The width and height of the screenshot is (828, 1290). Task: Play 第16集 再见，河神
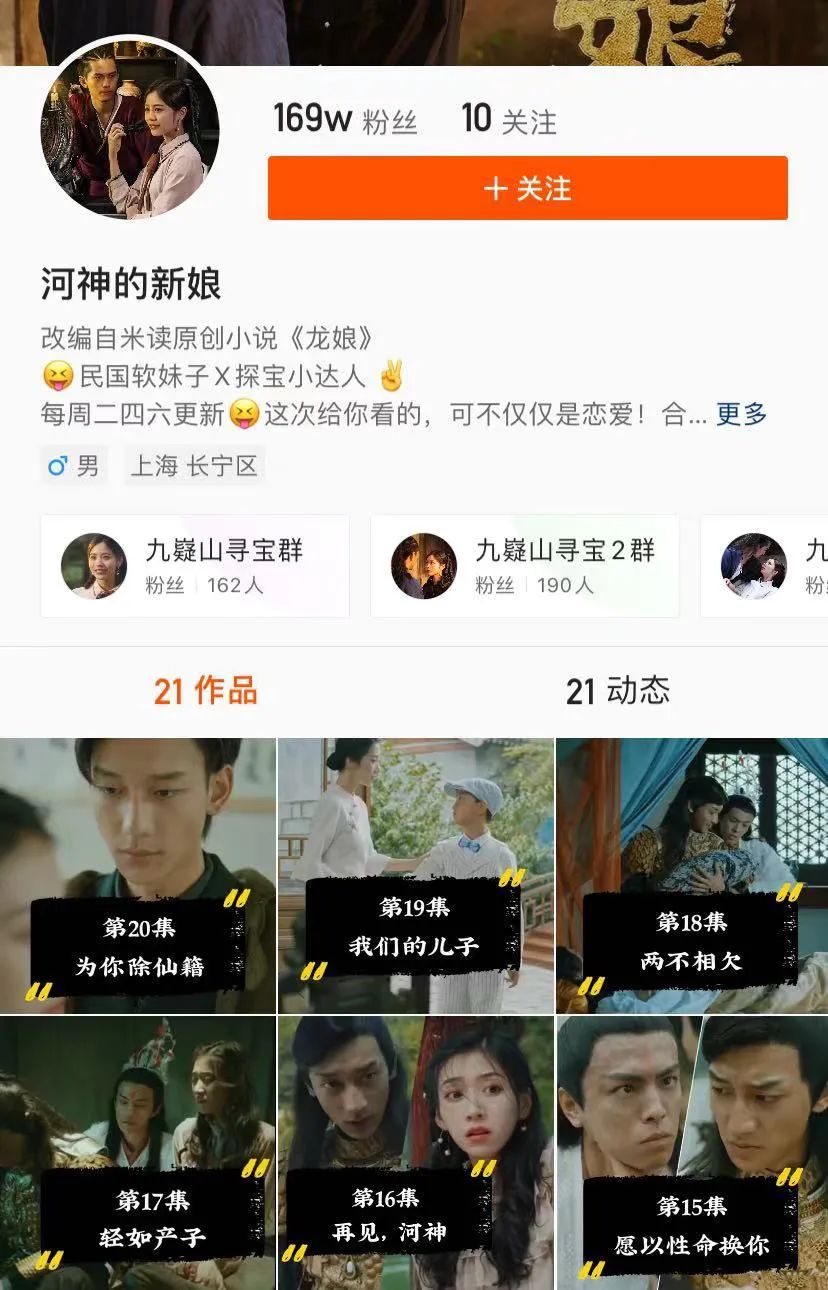point(415,1152)
